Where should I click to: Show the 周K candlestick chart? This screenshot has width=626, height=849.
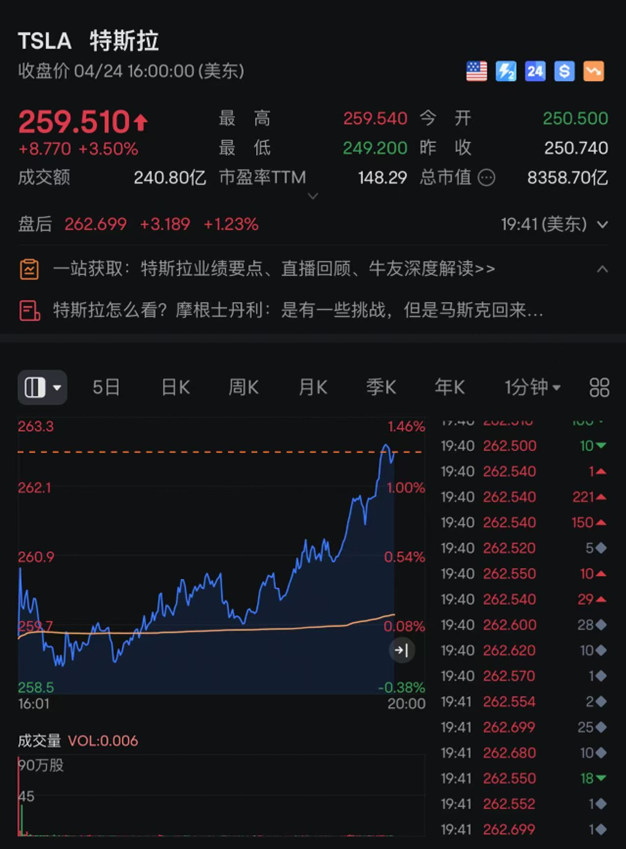pyautogui.click(x=244, y=388)
